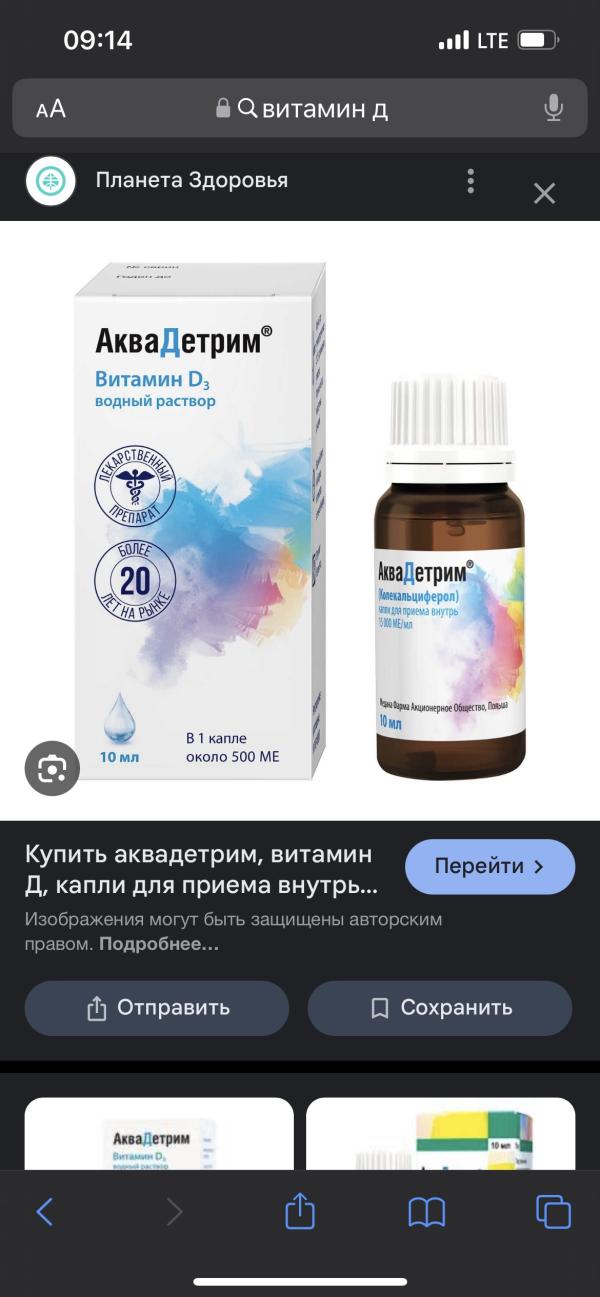600x1297 pixels.
Task: Open the AA text size menu
Action: 50,109
